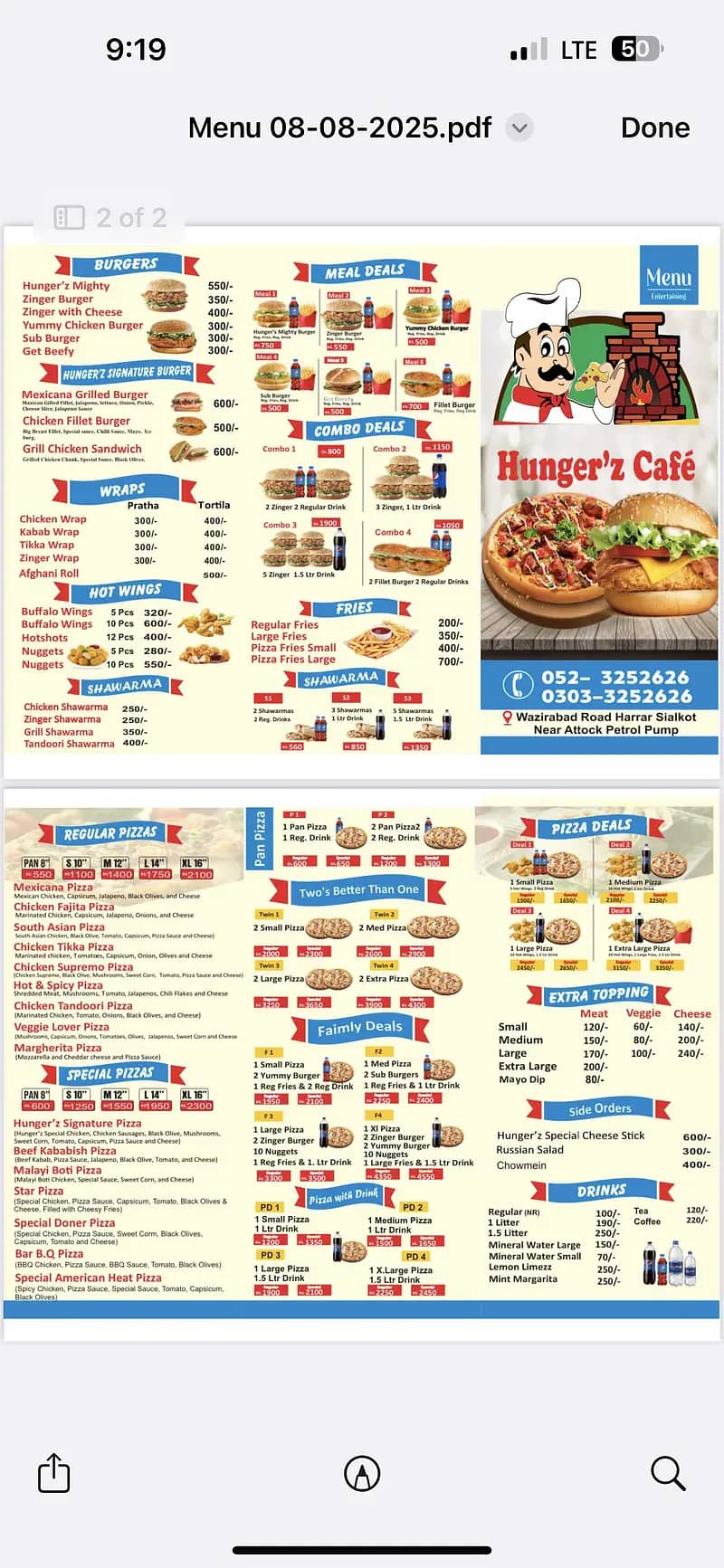Image resolution: width=724 pixels, height=1568 pixels.
Task: Open the markup pen tool
Action: [x=362, y=1473]
